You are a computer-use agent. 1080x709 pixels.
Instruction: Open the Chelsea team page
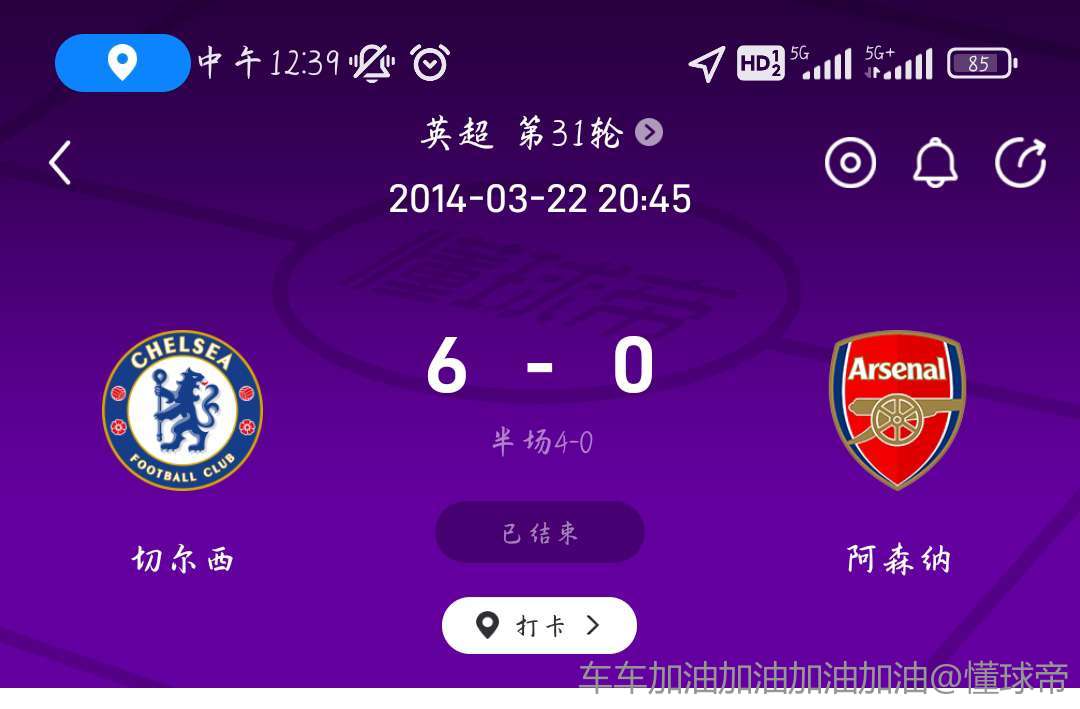[x=182, y=410]
